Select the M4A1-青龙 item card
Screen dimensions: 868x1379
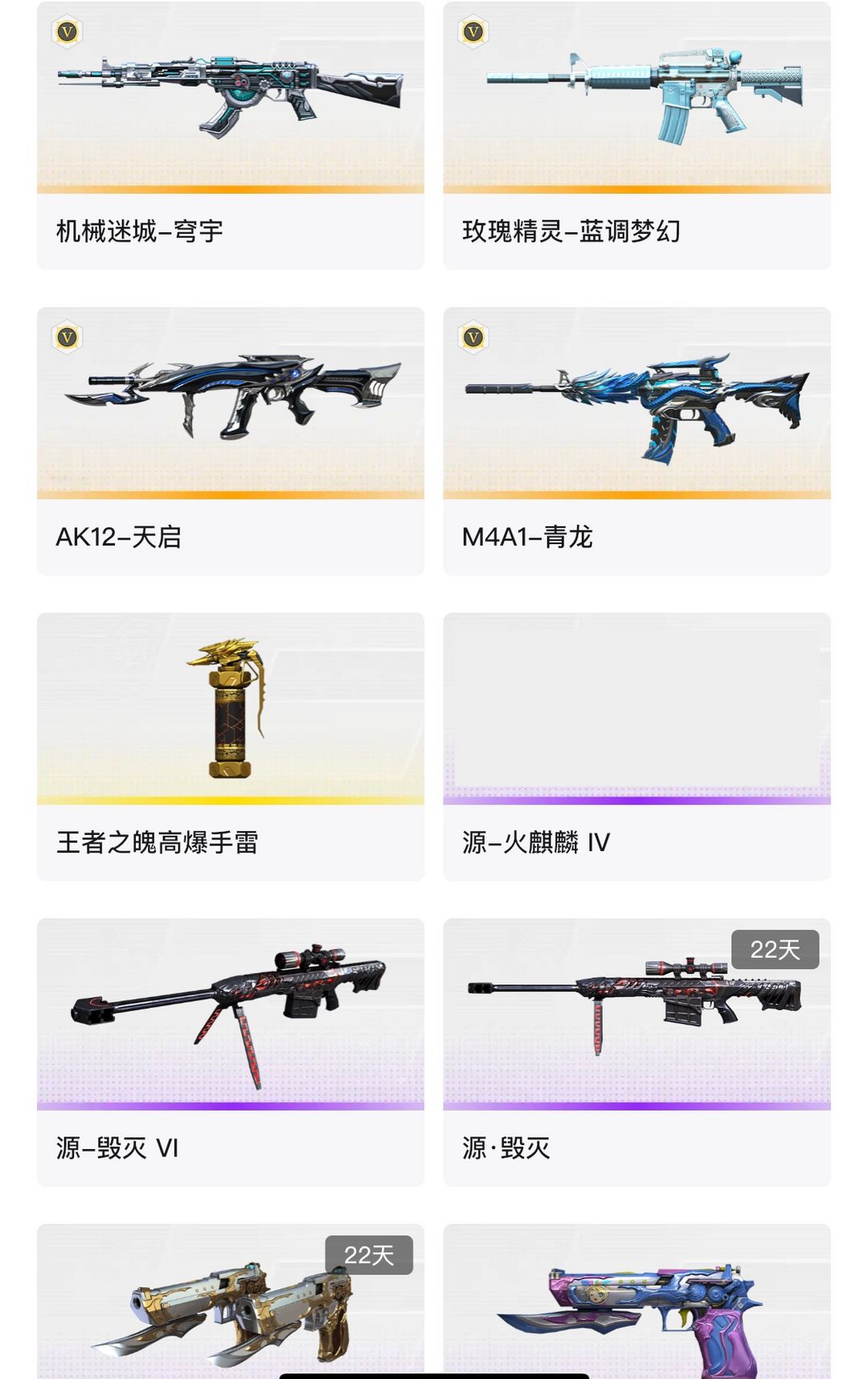(637, 440)
